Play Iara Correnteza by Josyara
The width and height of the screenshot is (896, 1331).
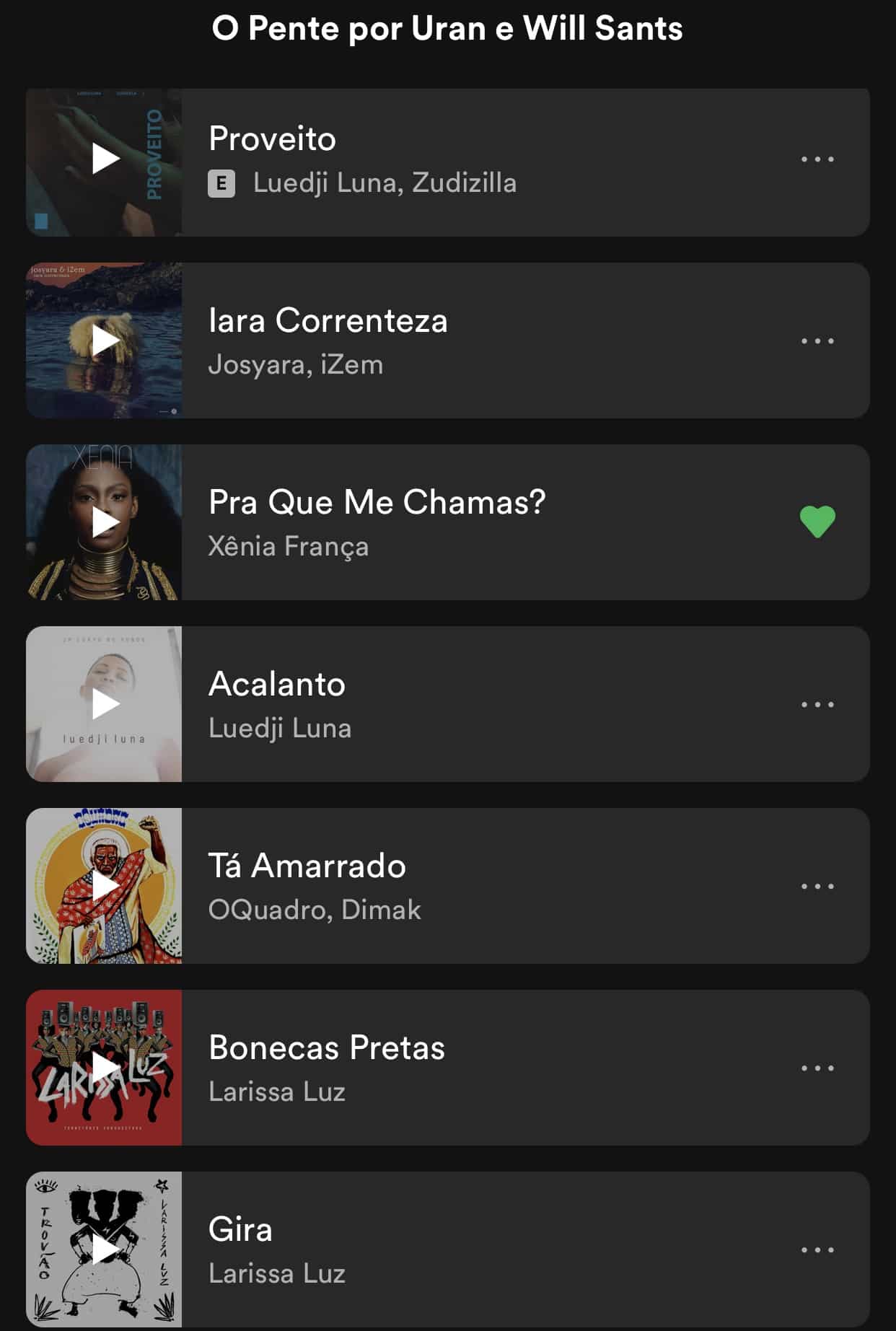click(x=105, y=341)
